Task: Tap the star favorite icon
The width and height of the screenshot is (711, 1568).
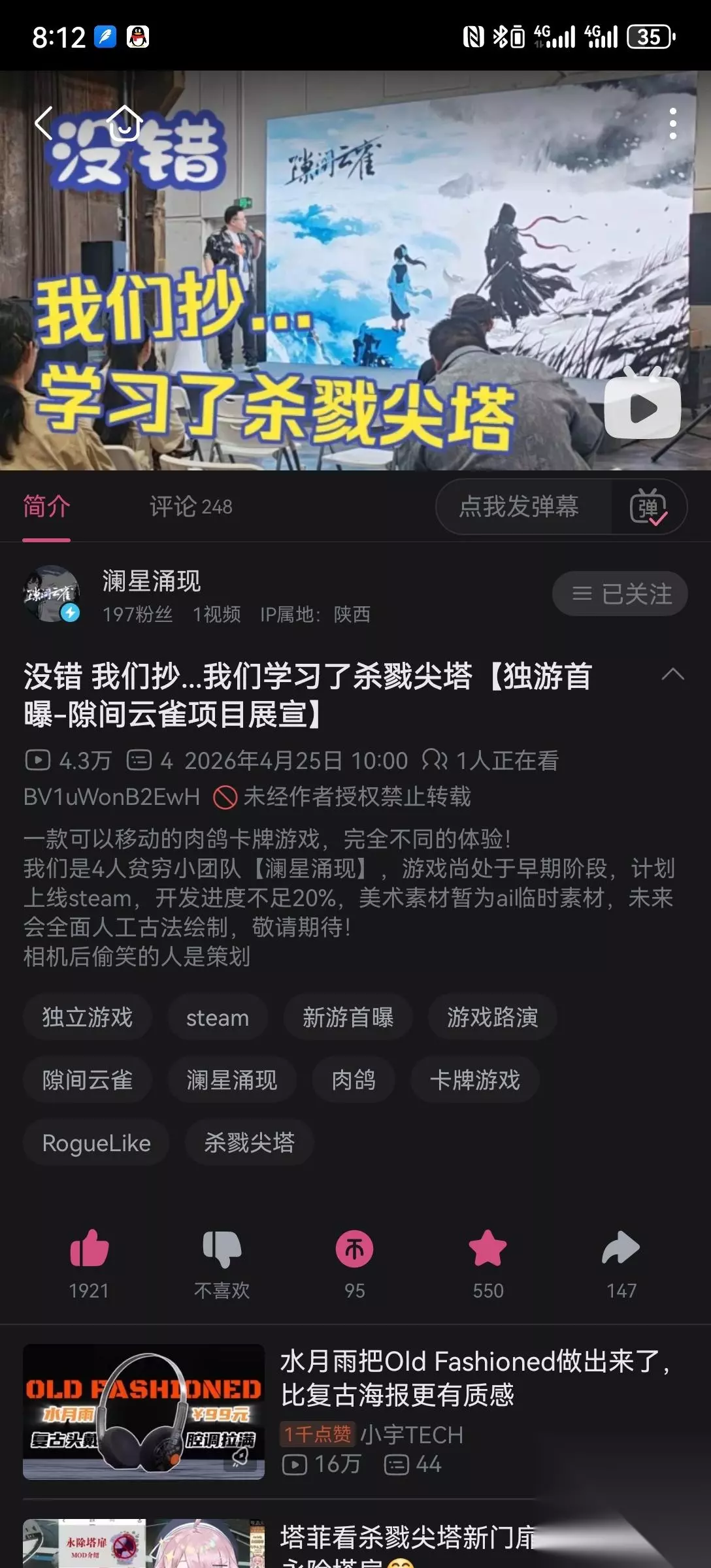Action: (x=488, y=1248)
